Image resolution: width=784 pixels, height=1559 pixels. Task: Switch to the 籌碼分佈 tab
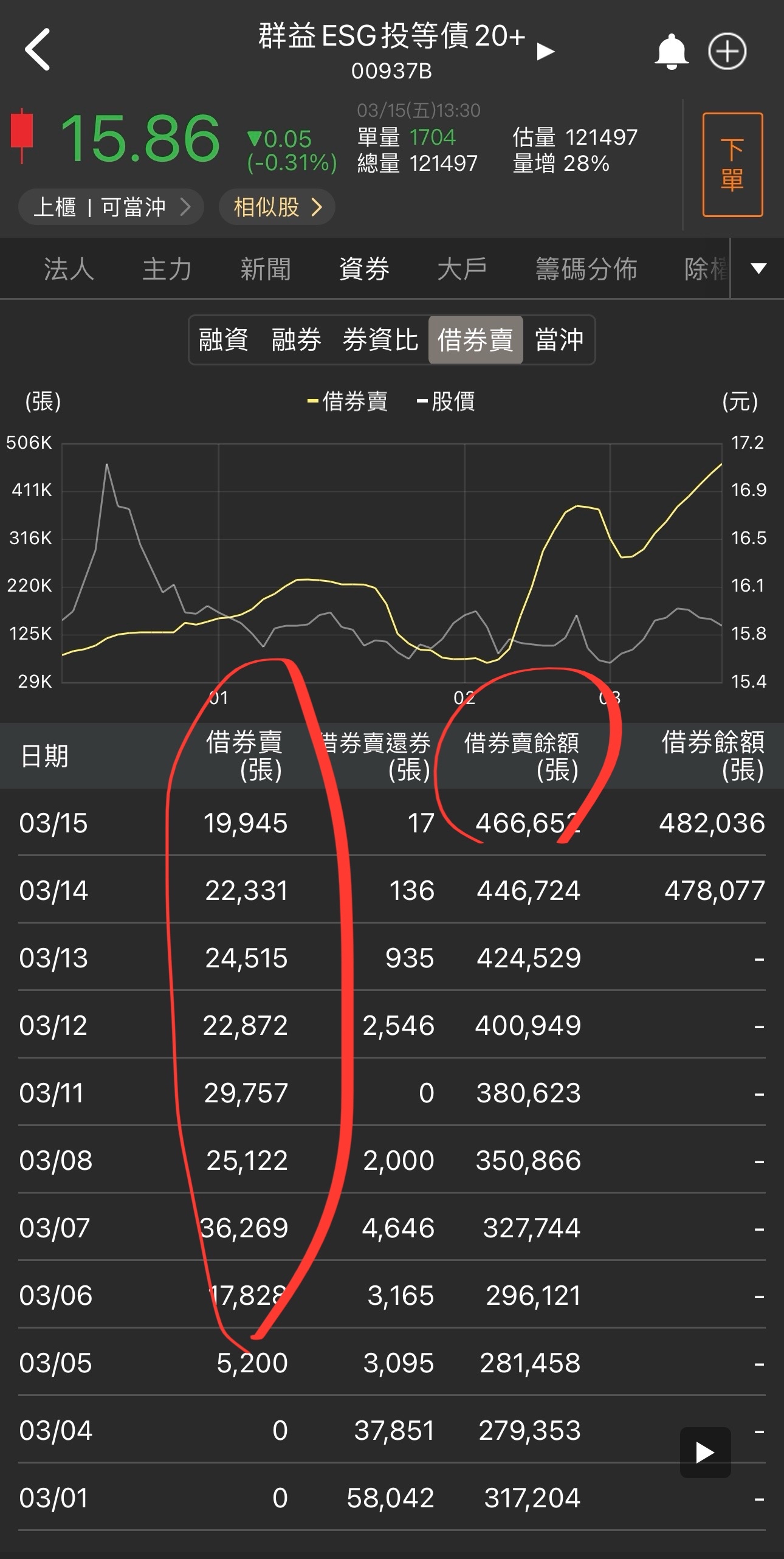pos(586,269)
